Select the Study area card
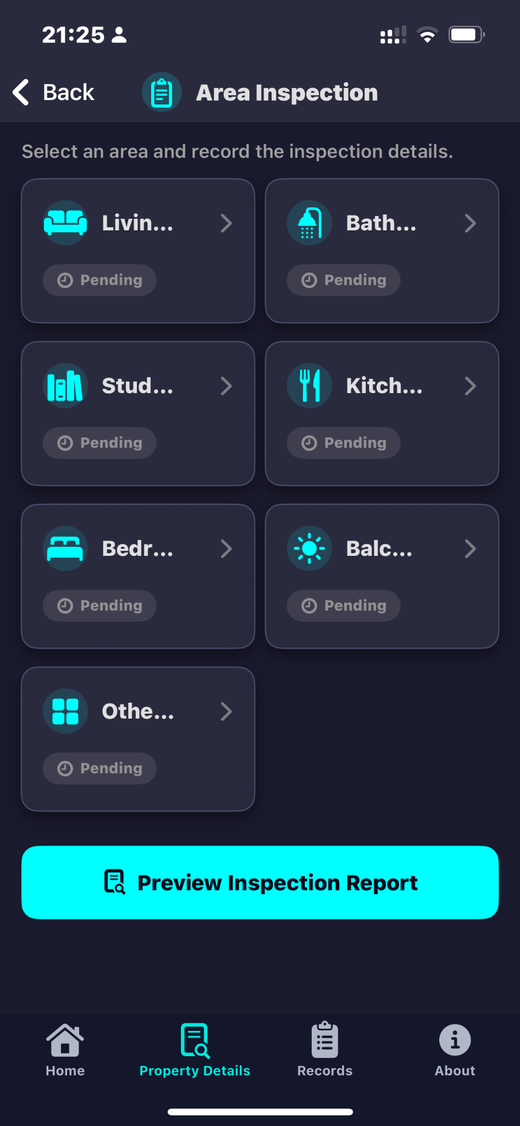The height and width of the screenshot is (1126, 520). pyautogui.click(x=138, y=414)
